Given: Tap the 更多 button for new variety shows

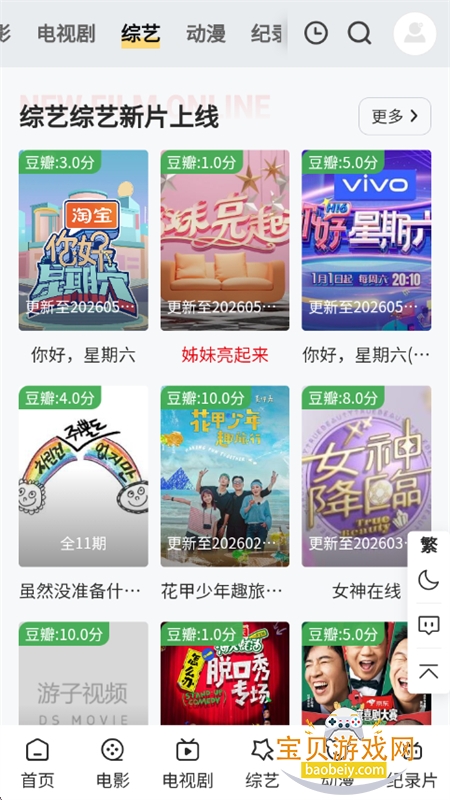Looking at the screenshot, I should 395,116.
